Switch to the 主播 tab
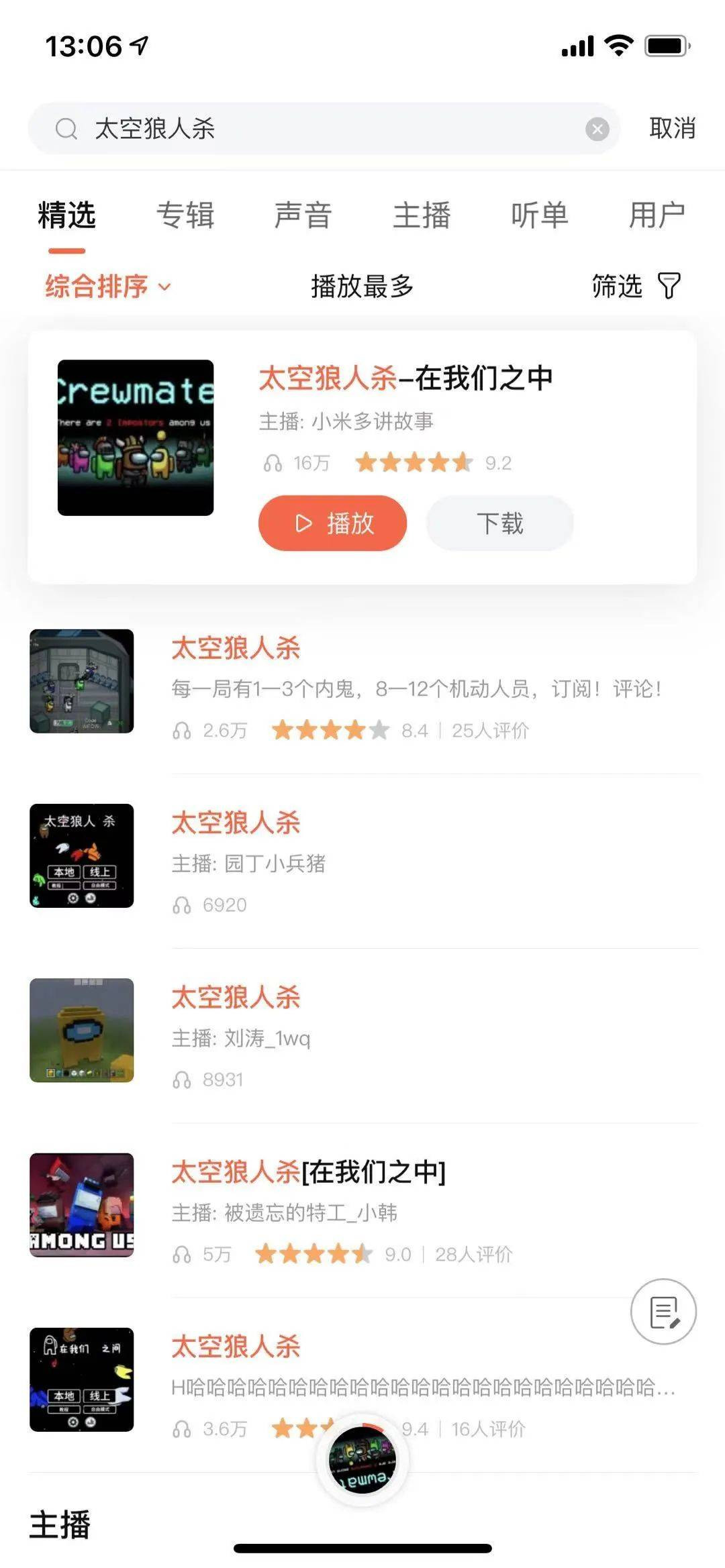The image size is (725, 1568). point(422,215)
